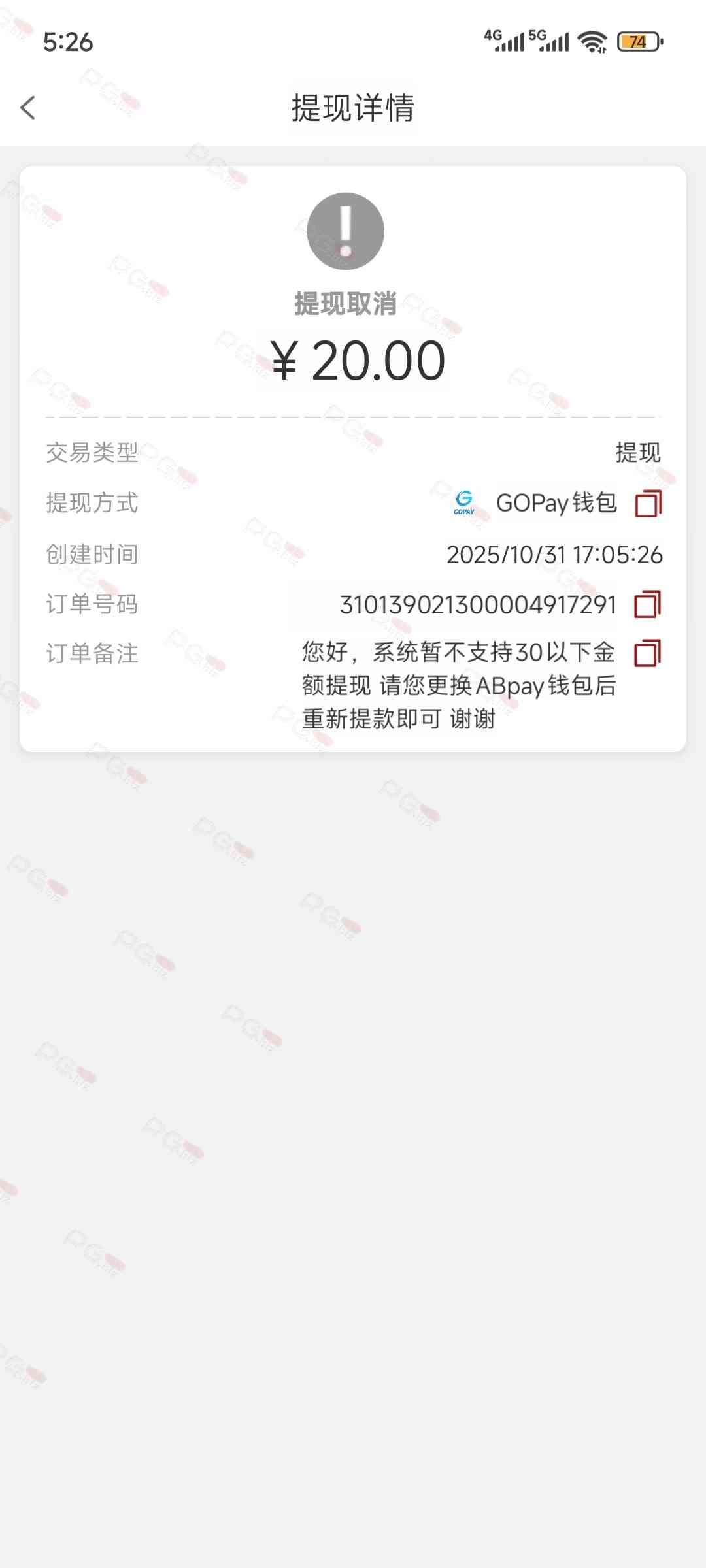The height and width of the screenshot is (1568, 706).
Task: Copy the order number 310139021300004917291
Action: tap(648, 604)
